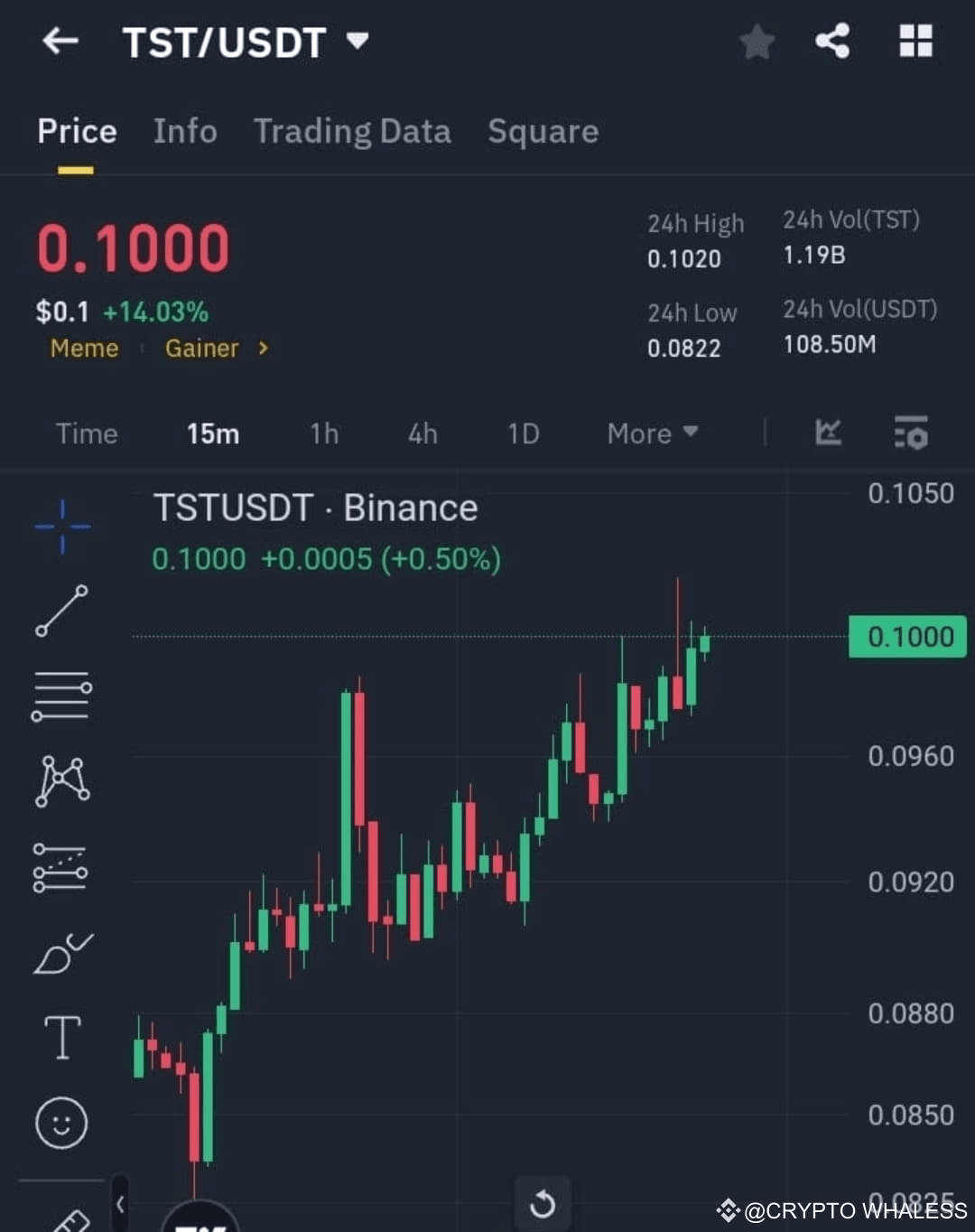Select the text annotation tool
975x1232 pixels.
61,1039
